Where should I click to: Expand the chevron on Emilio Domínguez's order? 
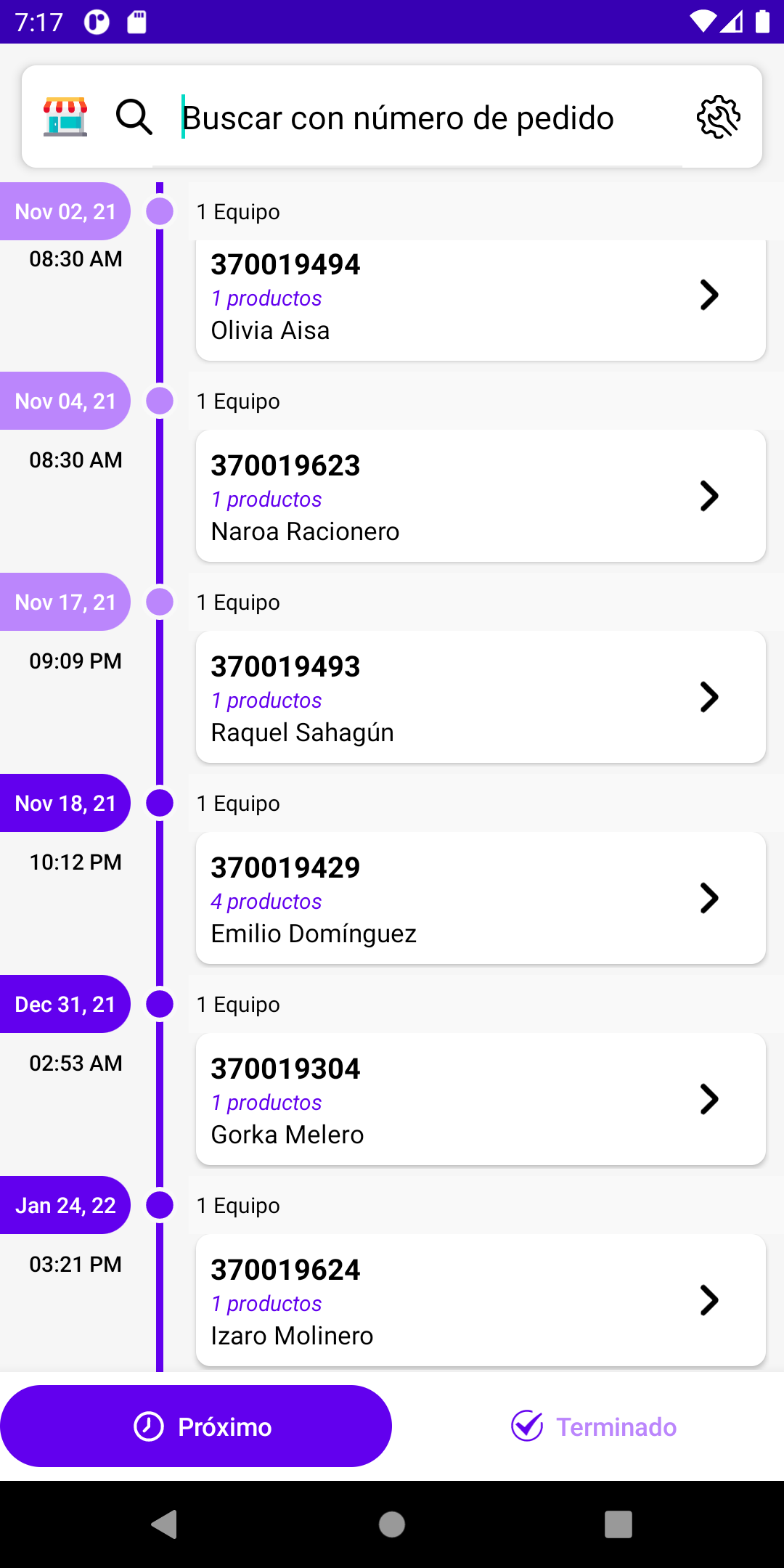[710, 898]
